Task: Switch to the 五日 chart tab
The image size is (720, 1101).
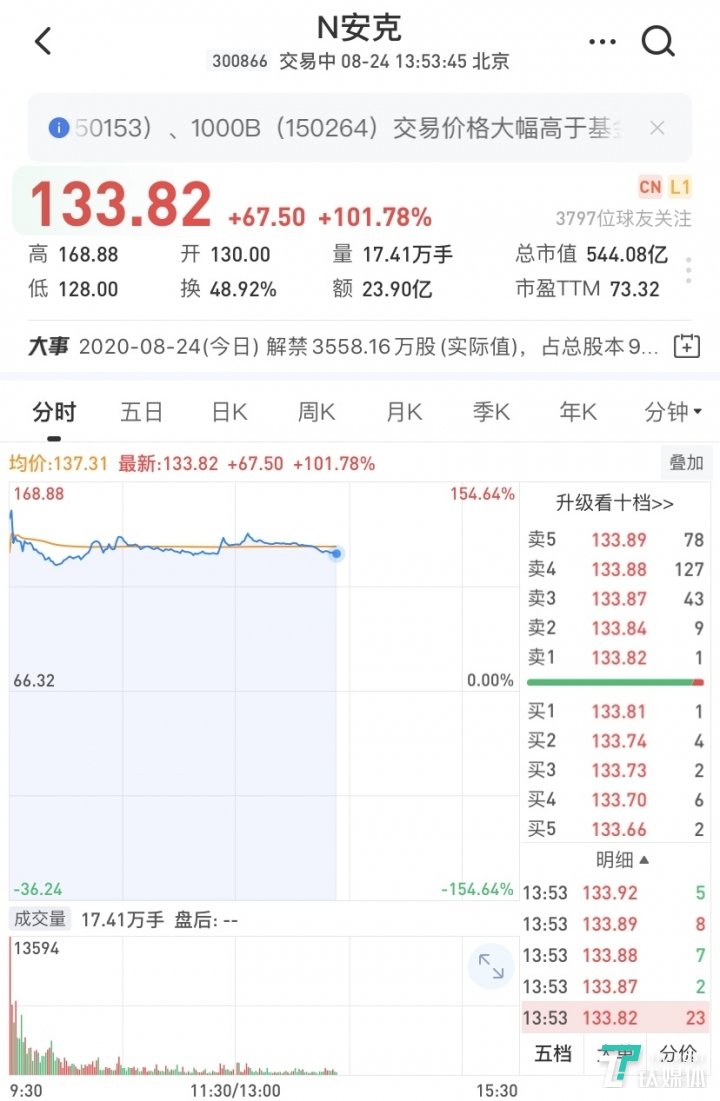Action: coord(141,412)
